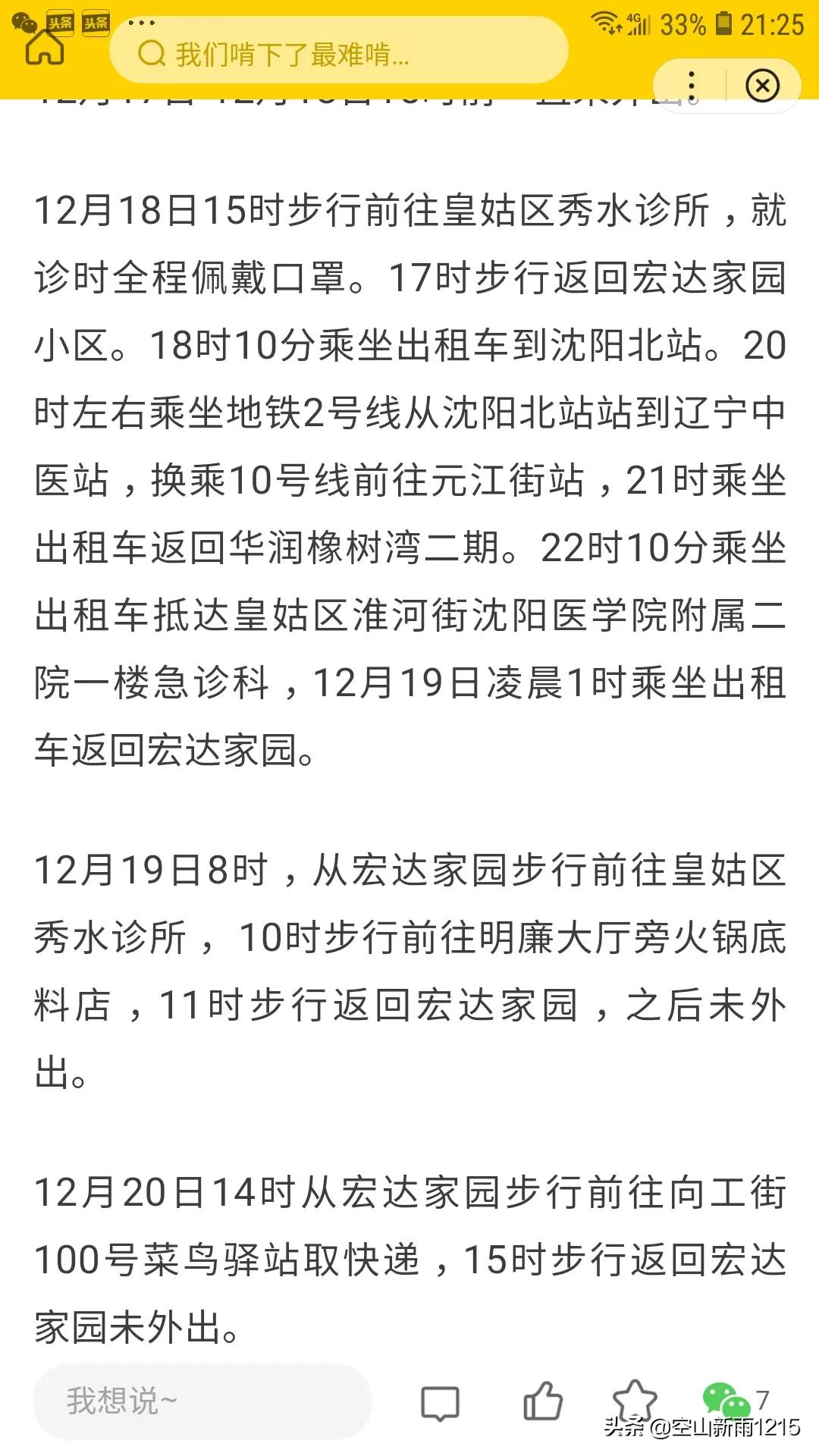Image resolution: width=819 pixels, height=1456 pixels.
Task: Tap the second 头条 icon at top left
Action: pos(97,23)
